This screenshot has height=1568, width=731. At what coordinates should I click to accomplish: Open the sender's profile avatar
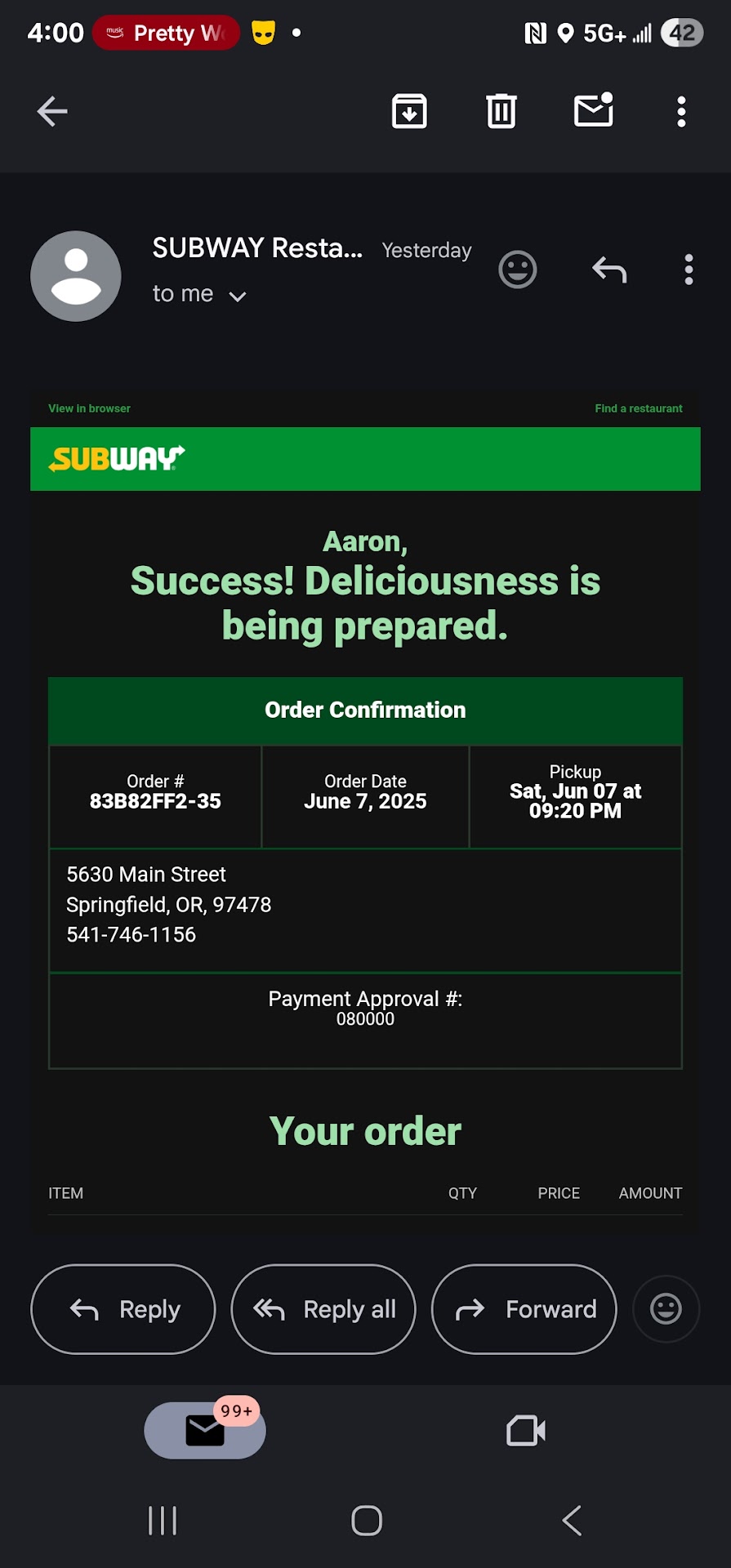point(76,276)
